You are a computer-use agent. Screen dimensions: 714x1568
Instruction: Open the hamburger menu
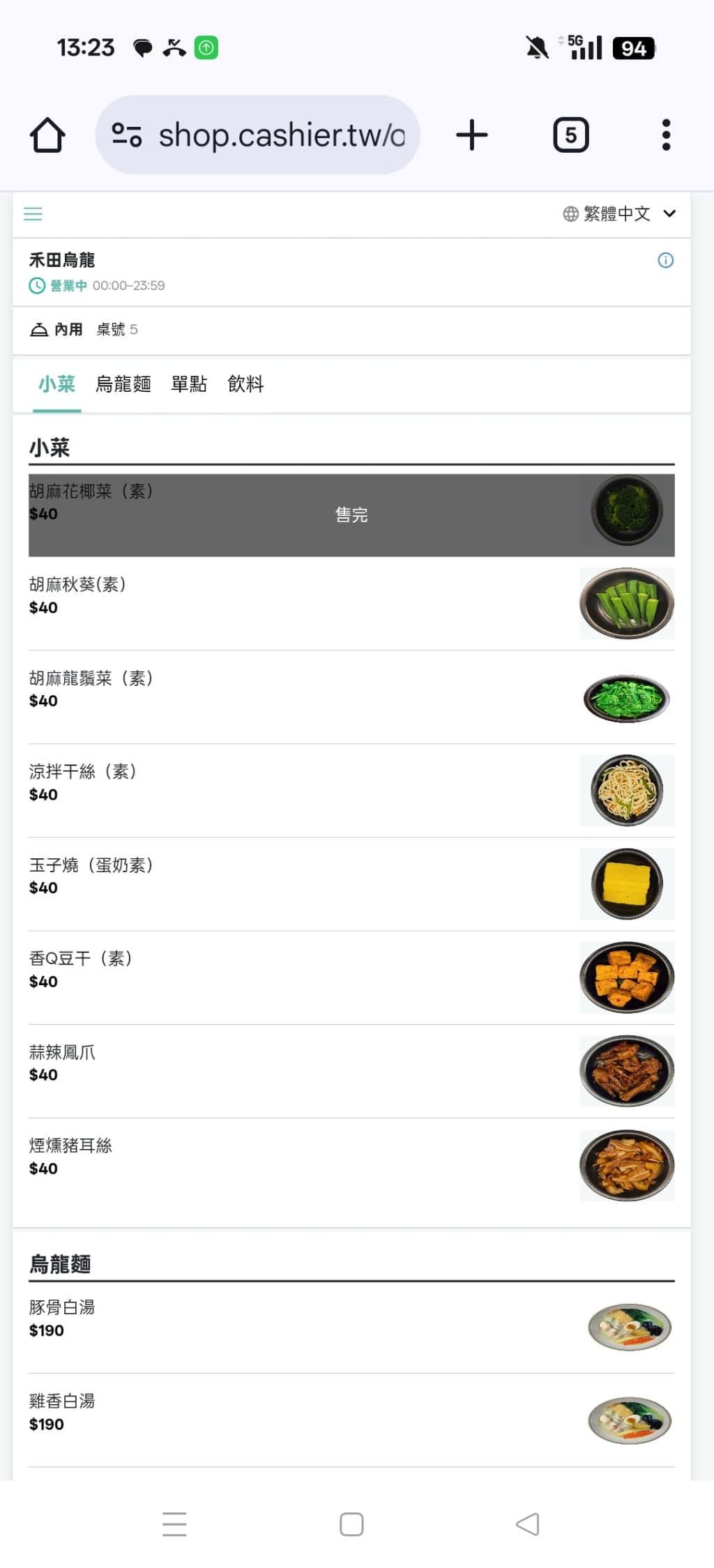click(x=33, y=213)
